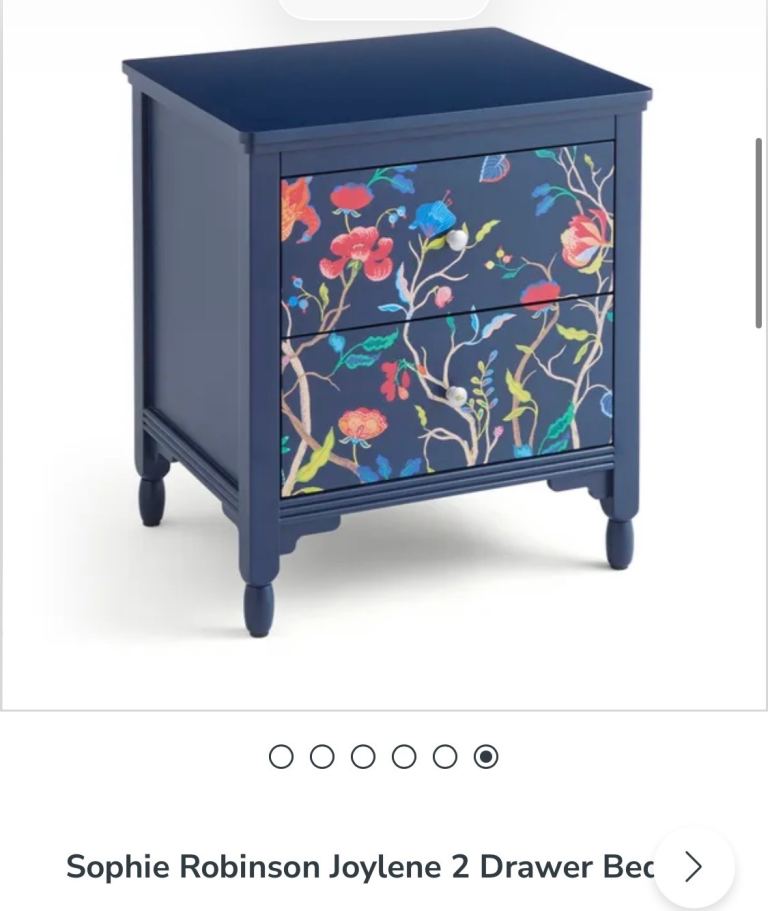Jump to the fifth image dot
Viewport: 768px width, 911px height.
(445, 757)
